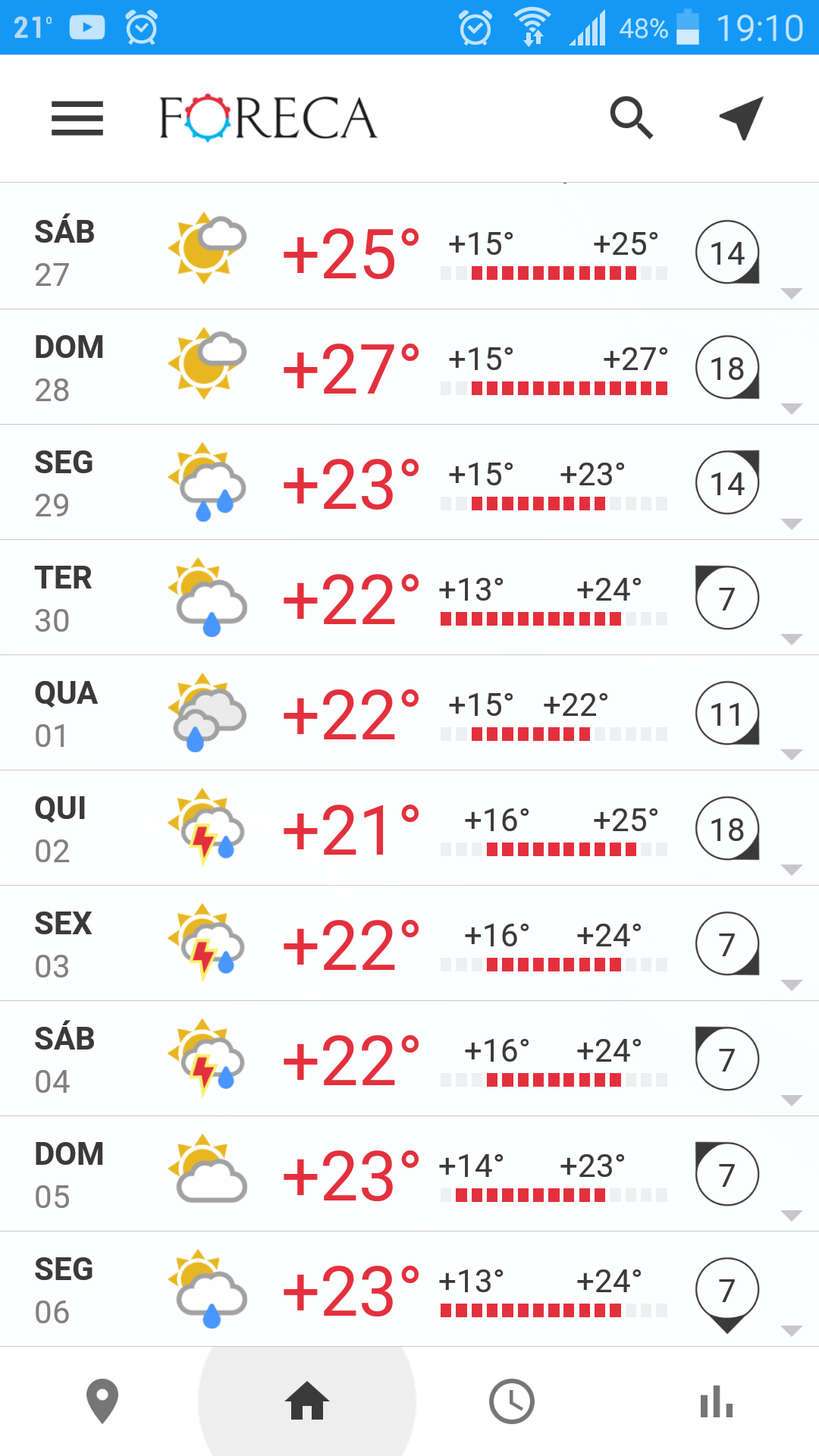Viewport: 819px width, 1456px height.
Task: Show details for QUA 01
Action: pos(409,713)
